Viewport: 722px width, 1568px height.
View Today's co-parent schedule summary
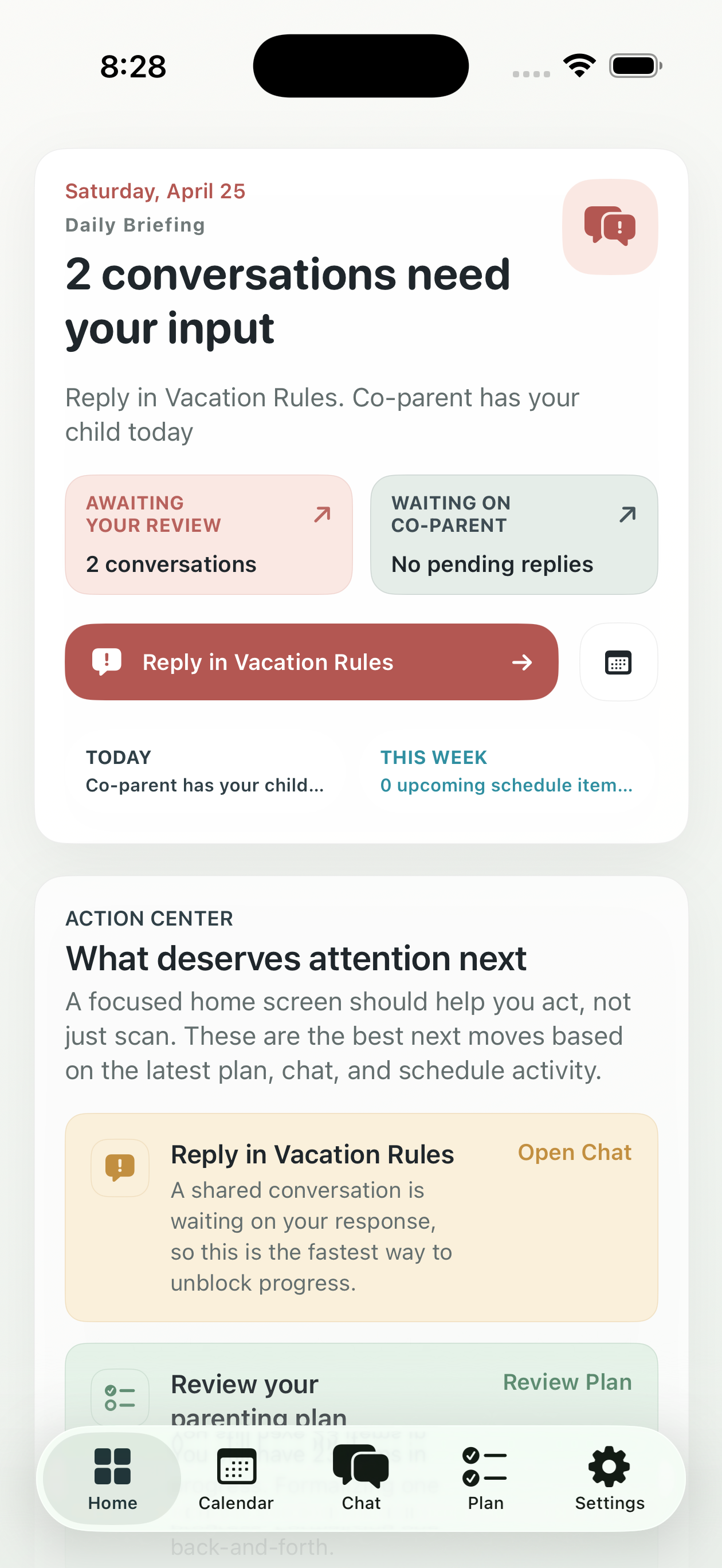205,771
